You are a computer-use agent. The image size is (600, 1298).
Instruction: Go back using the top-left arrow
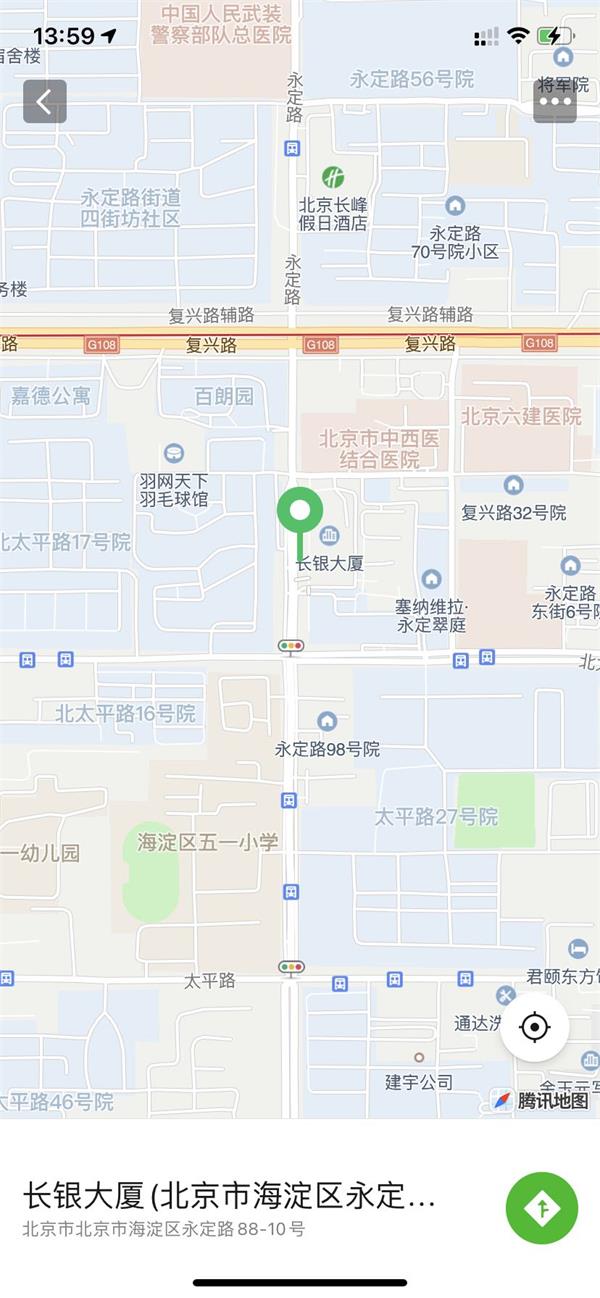coord(44,101)
